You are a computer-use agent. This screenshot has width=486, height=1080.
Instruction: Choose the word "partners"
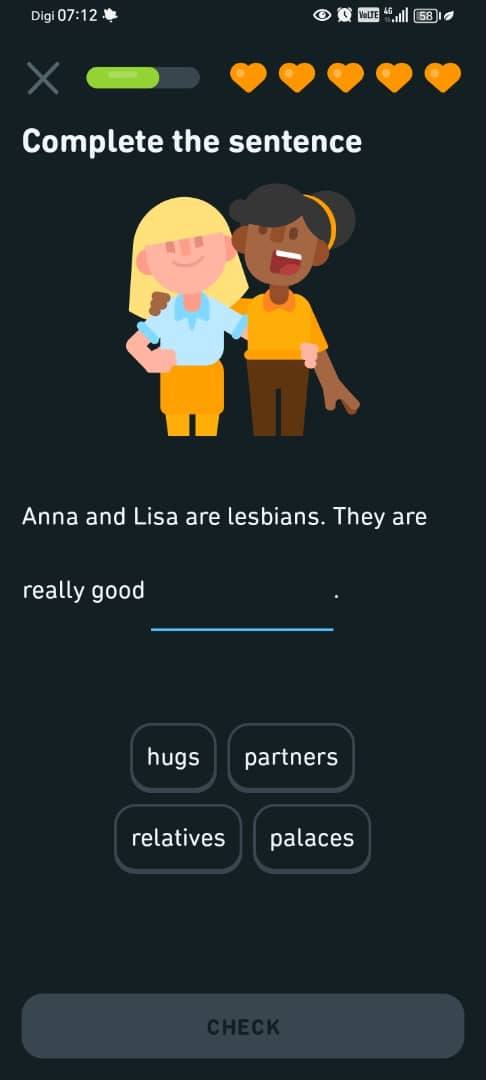[x=291, y=757]
